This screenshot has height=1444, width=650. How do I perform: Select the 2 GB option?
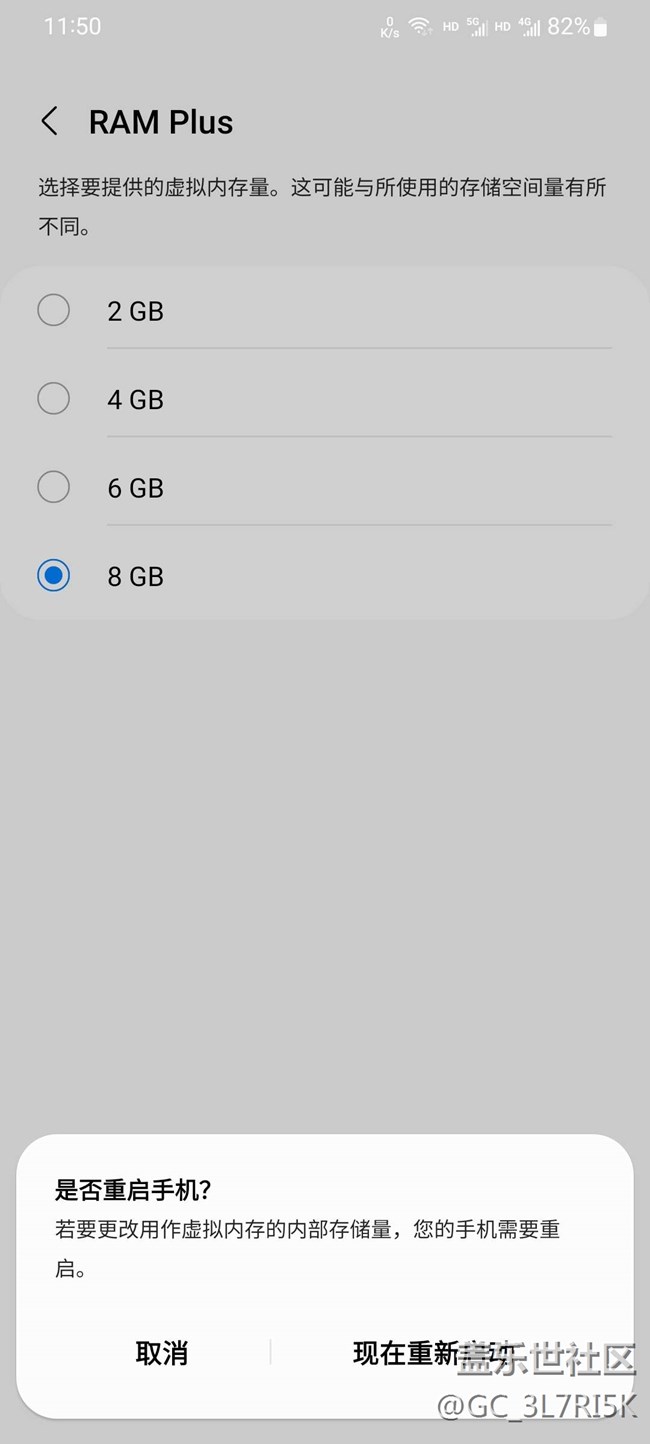tap(54, 310)
